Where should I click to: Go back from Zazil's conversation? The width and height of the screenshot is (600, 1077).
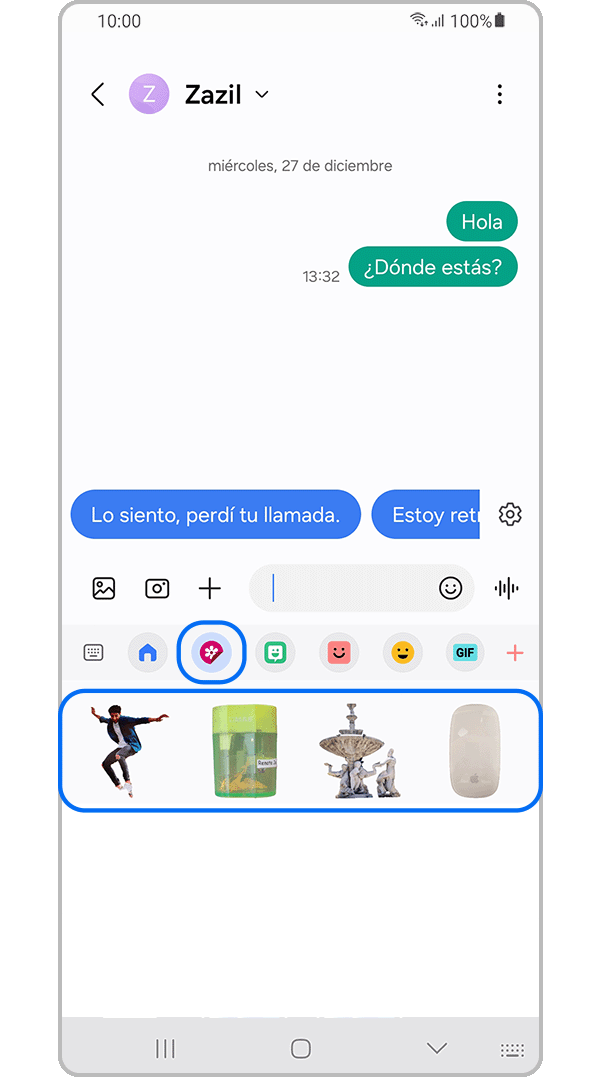[x=97, y=95]
